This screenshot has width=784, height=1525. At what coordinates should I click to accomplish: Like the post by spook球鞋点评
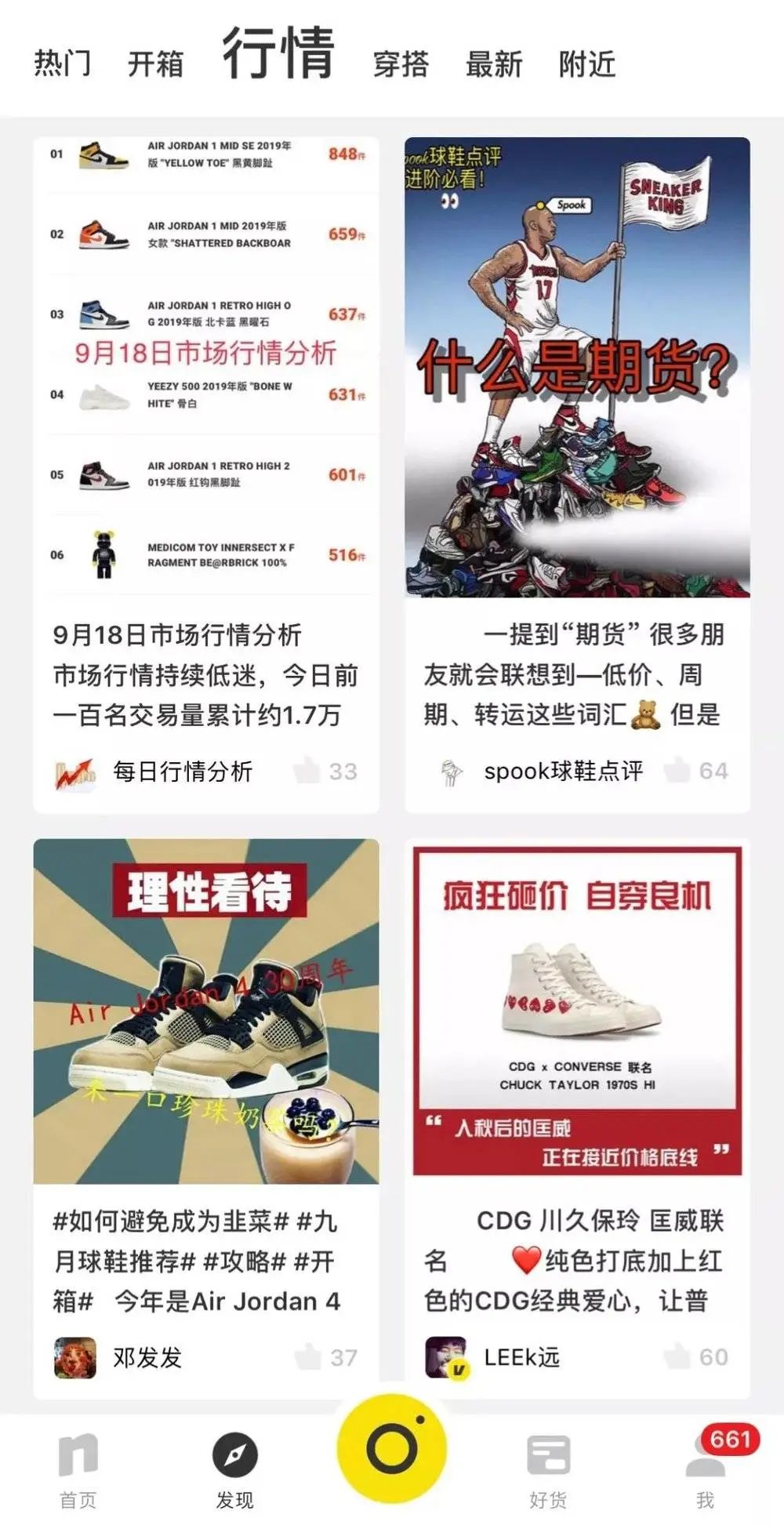pyautogui.click(x=677, y=771)
